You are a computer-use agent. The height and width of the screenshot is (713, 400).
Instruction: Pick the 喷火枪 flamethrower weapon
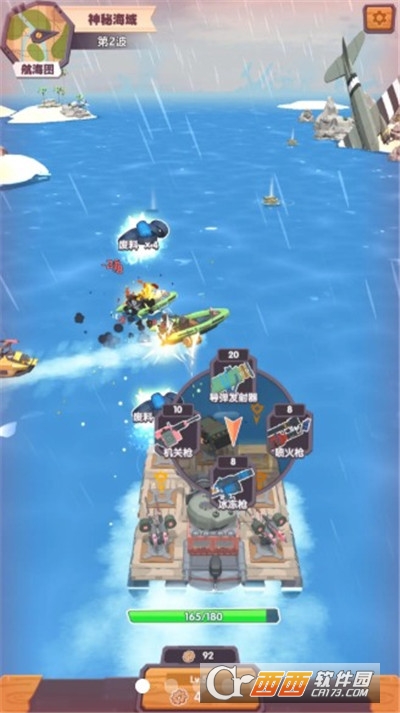(x=289, y=431)
